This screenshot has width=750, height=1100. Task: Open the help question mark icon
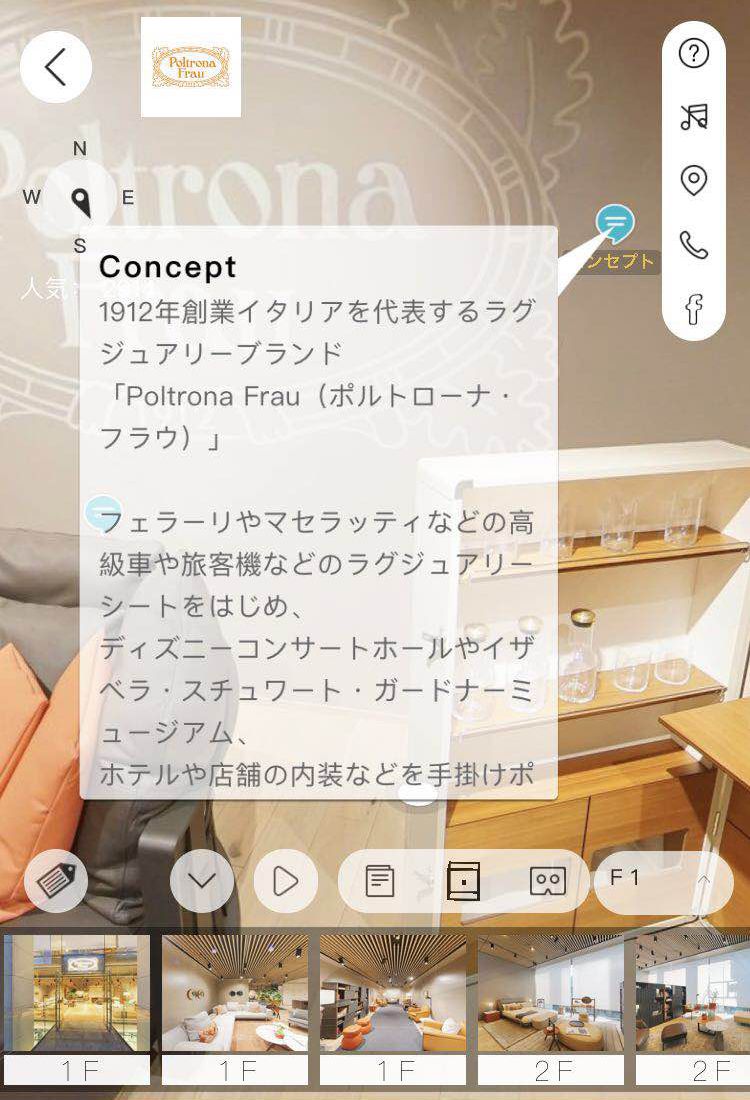(693, 53)
